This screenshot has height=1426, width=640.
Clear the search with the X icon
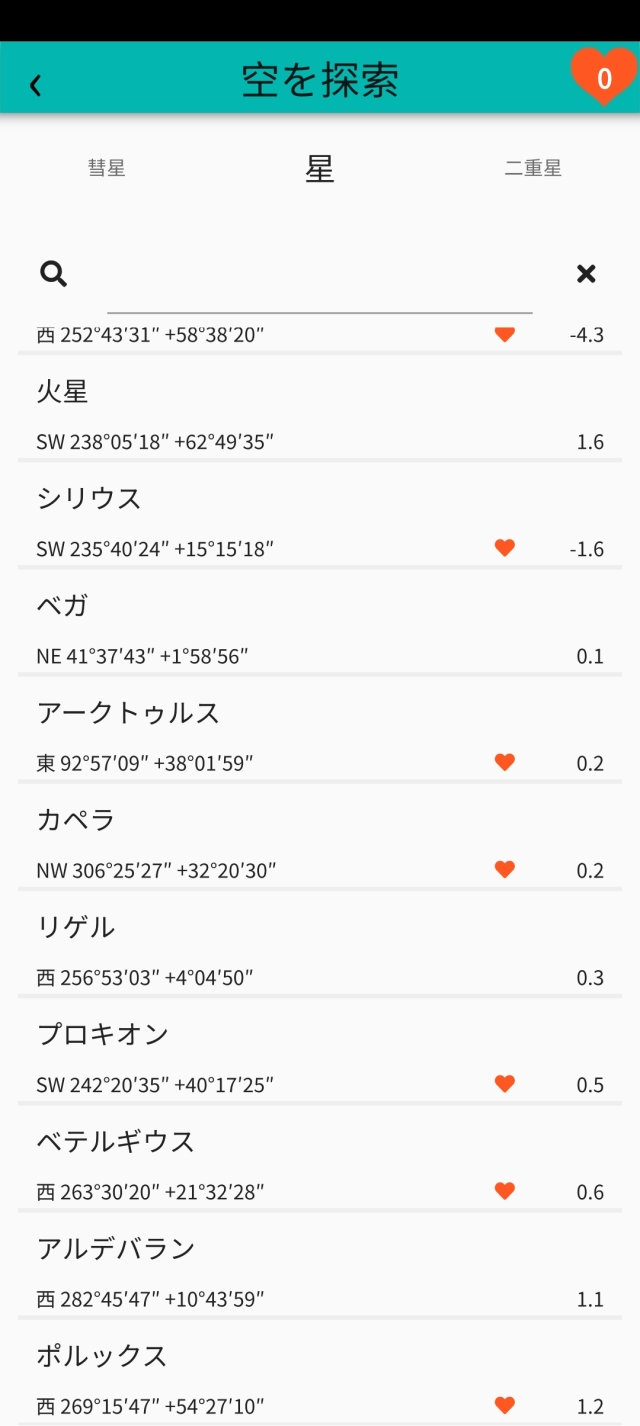coord(586,273)
